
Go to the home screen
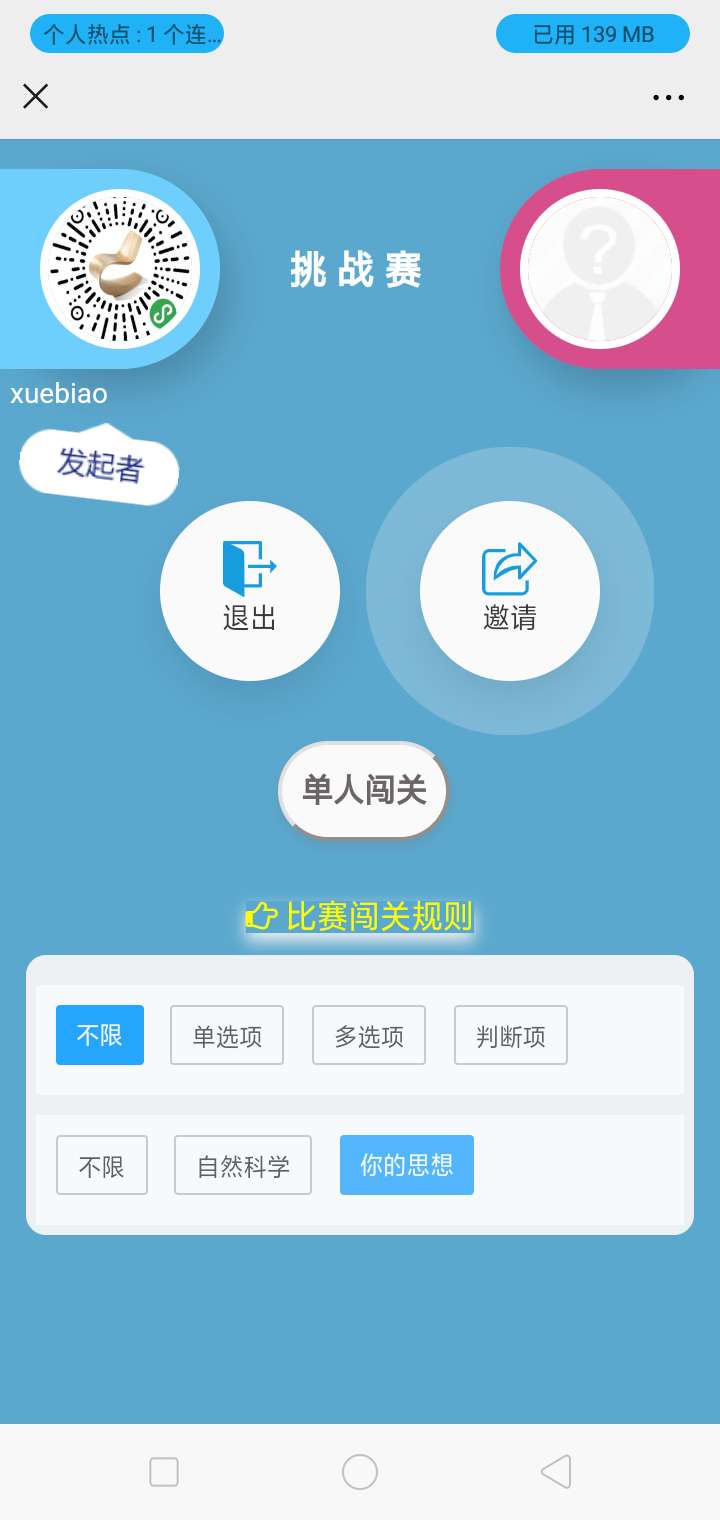point(360,1472)
